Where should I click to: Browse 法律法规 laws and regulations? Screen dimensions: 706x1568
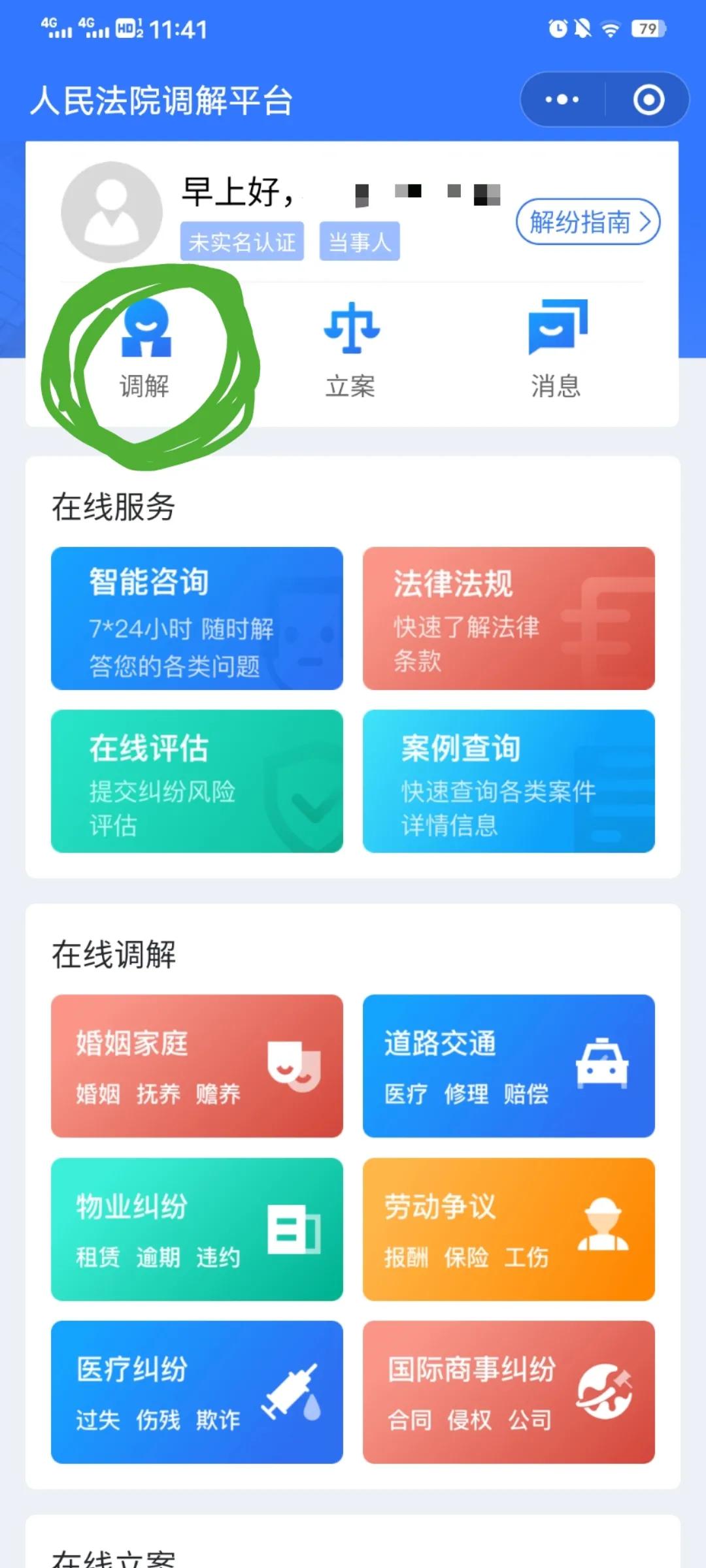tap(509, 618)
